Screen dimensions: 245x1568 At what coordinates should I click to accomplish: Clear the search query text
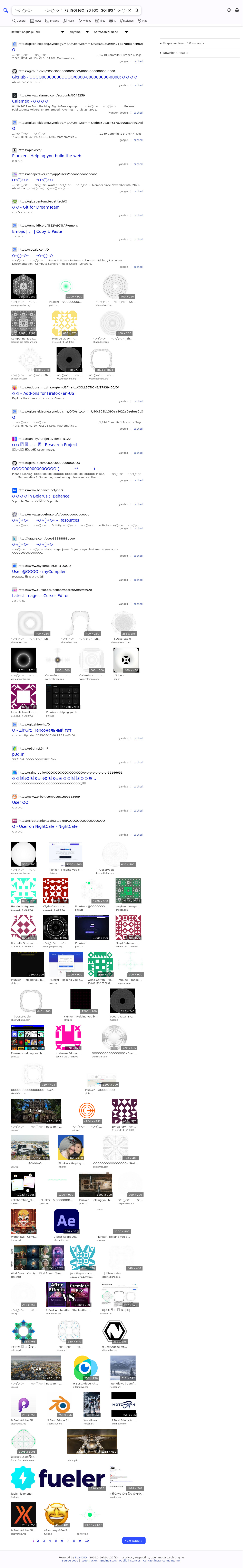[129, 10]
